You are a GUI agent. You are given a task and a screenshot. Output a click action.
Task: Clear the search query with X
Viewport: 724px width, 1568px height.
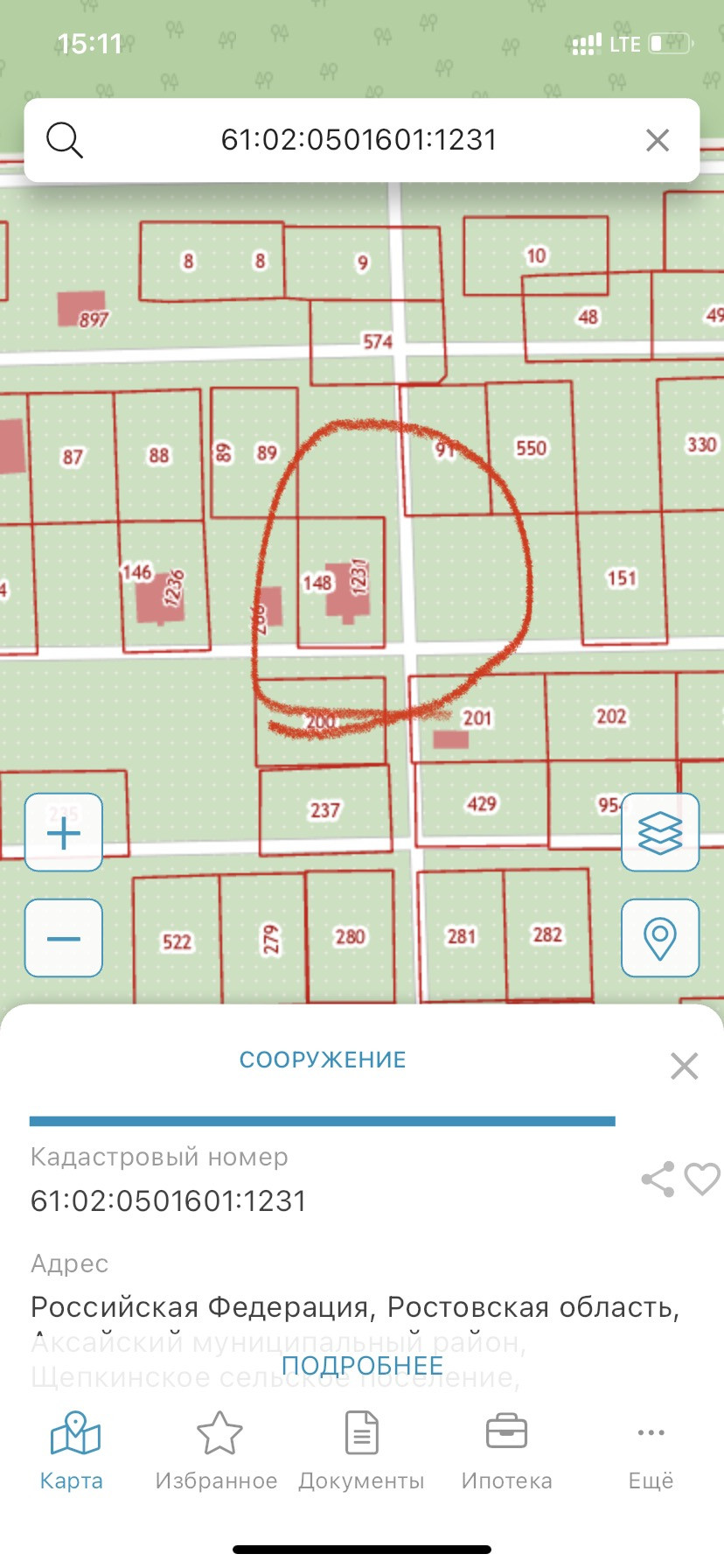click(x=658, y=140)
